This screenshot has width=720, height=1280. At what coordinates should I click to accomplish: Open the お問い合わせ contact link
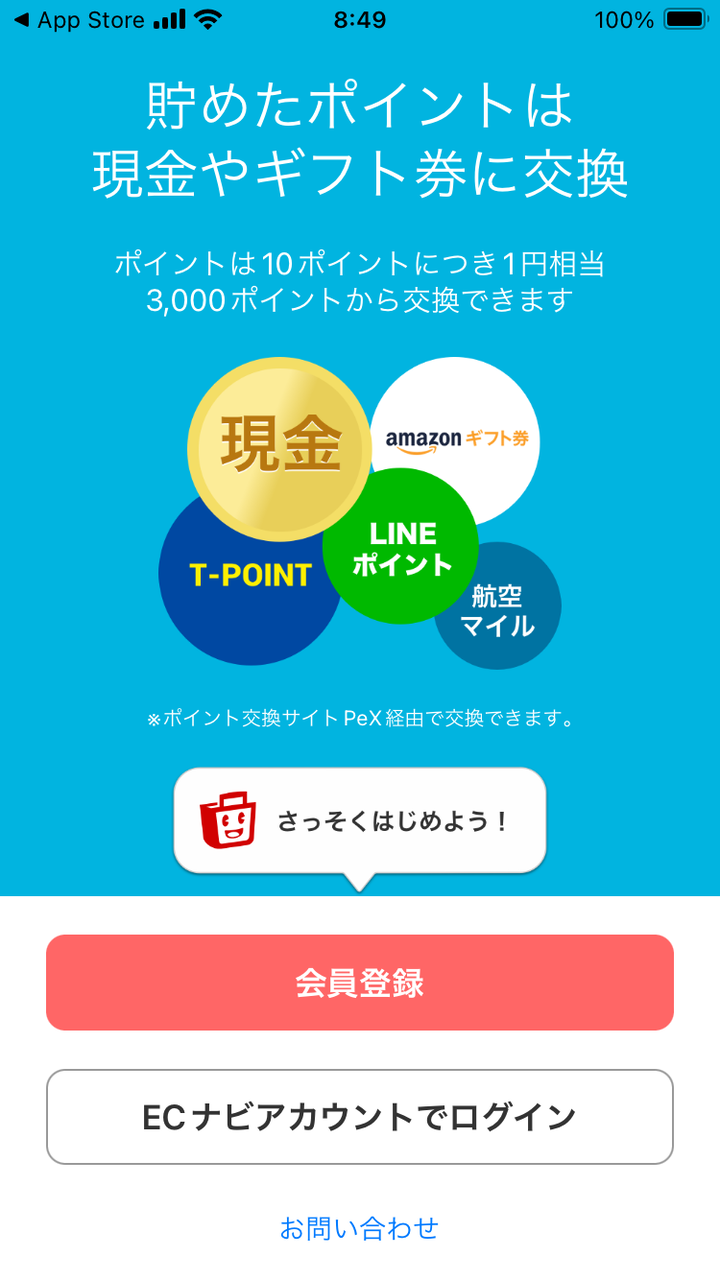click(360, 1228)
